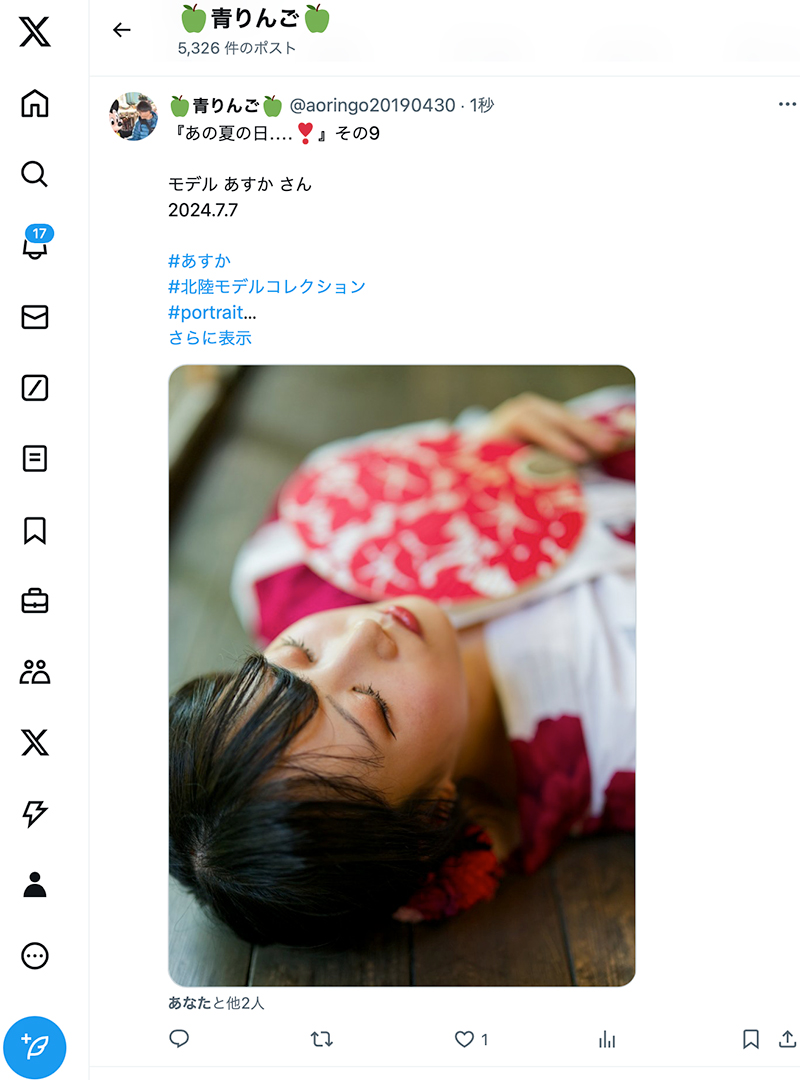
Task: Open the post's three-dot overflow menu
Action: (x=787, y=104)
